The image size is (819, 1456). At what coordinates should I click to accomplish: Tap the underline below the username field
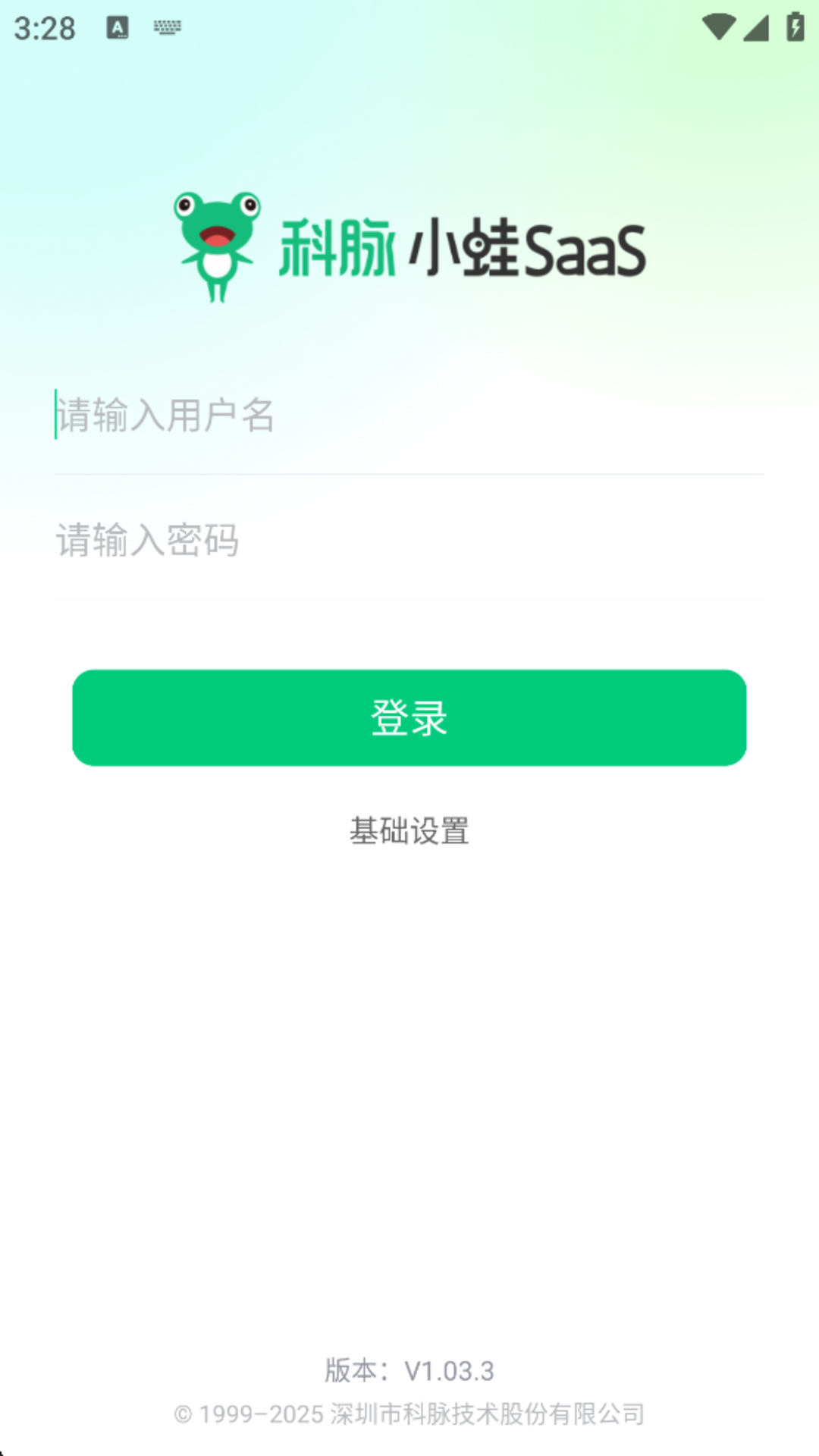pos(409,472)
